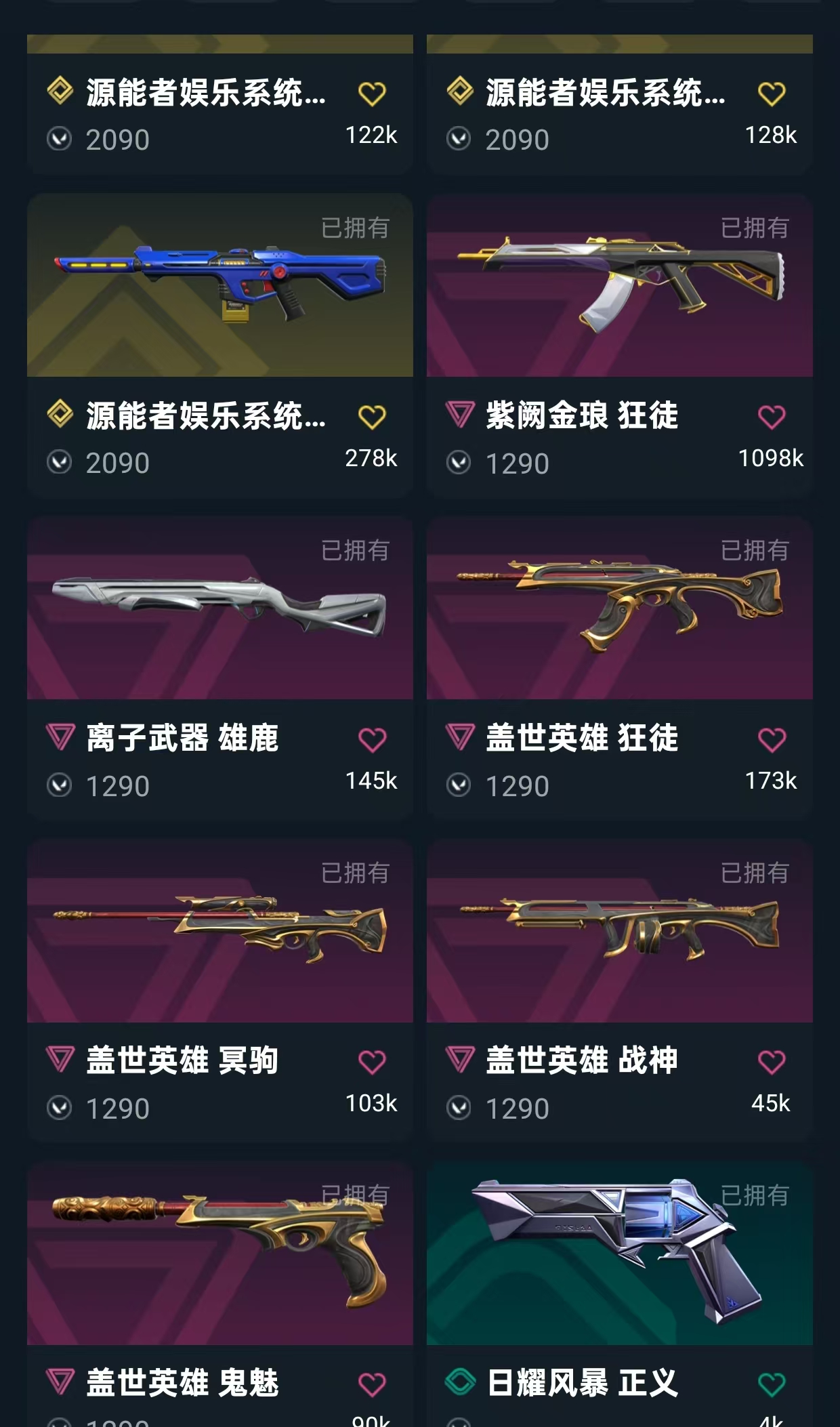
Task: Favorite the 盖世英雄 鬼魅 pistol skin
Action: [x=372, y=1384]
